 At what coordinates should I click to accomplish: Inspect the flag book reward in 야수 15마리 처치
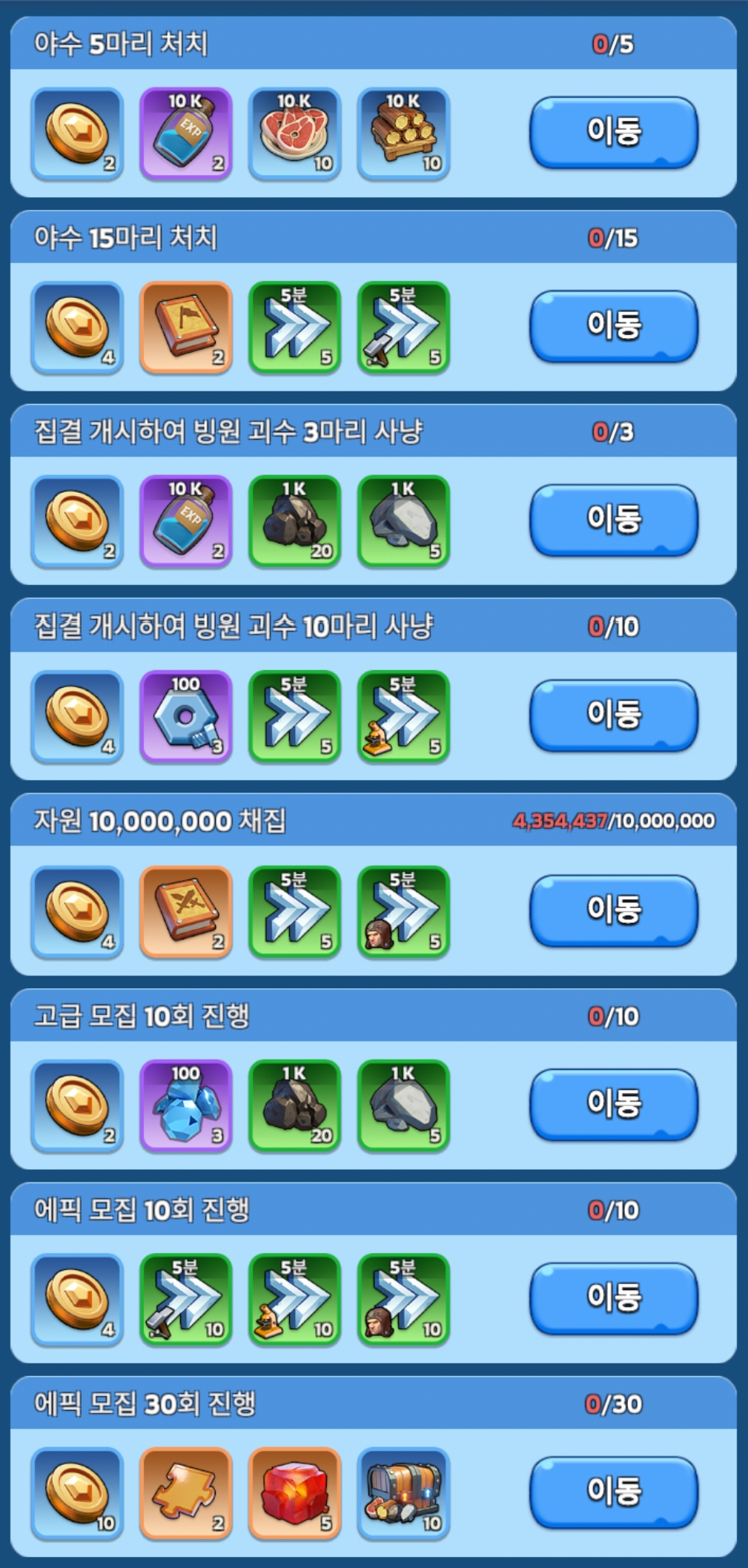185,327
